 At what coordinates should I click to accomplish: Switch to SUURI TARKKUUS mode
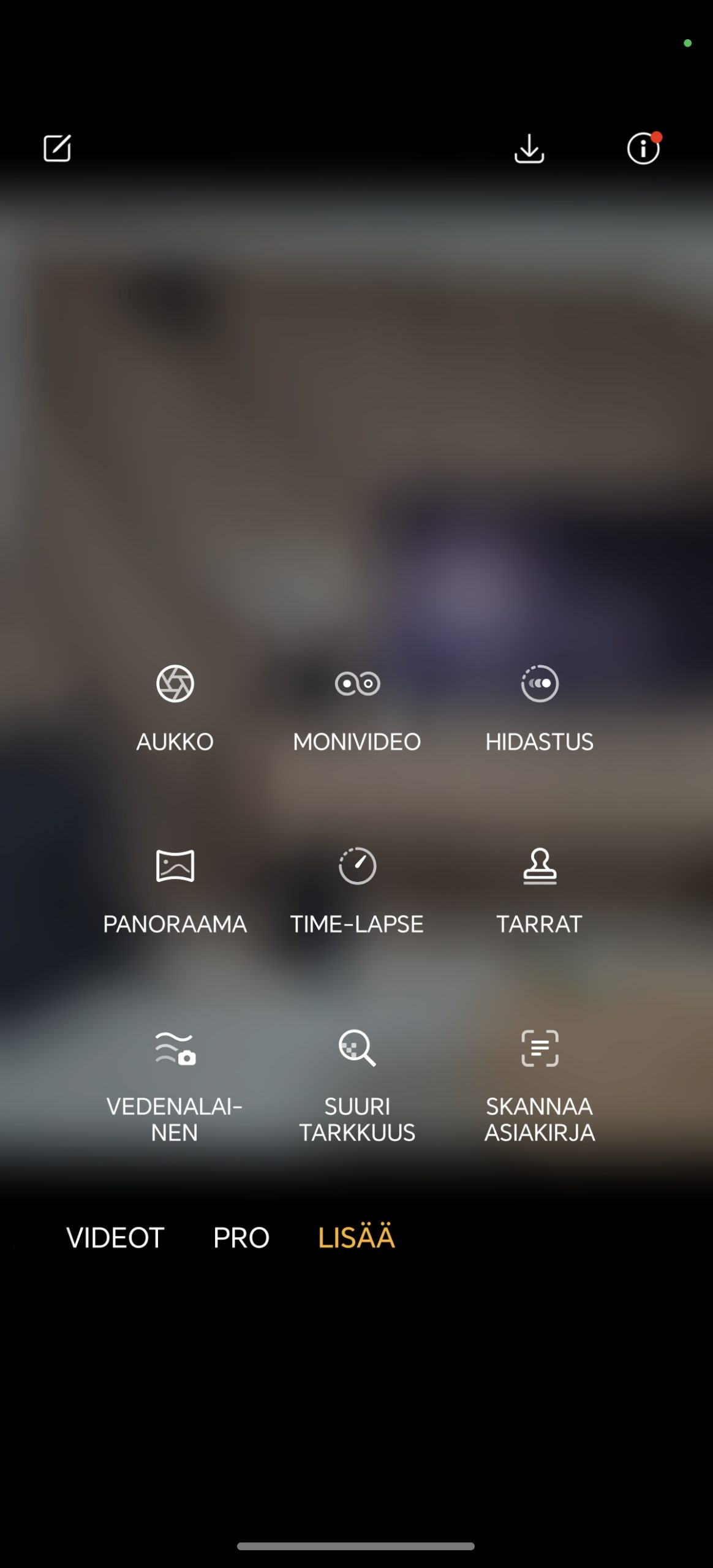pos(357,1084)
